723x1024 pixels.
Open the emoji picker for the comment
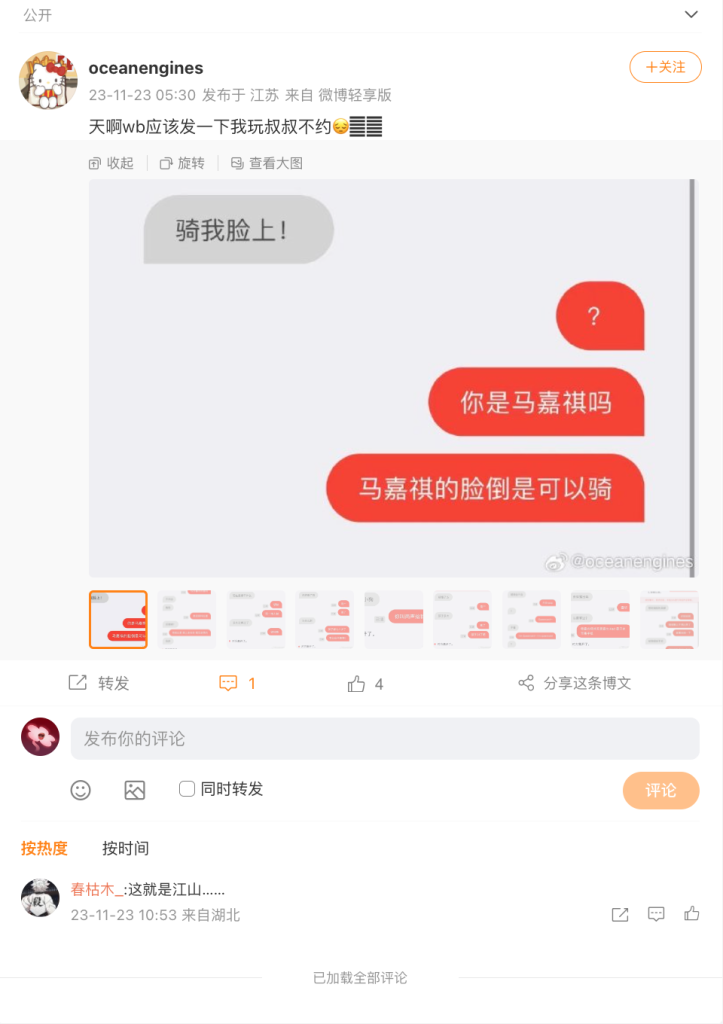coord(81,790)
